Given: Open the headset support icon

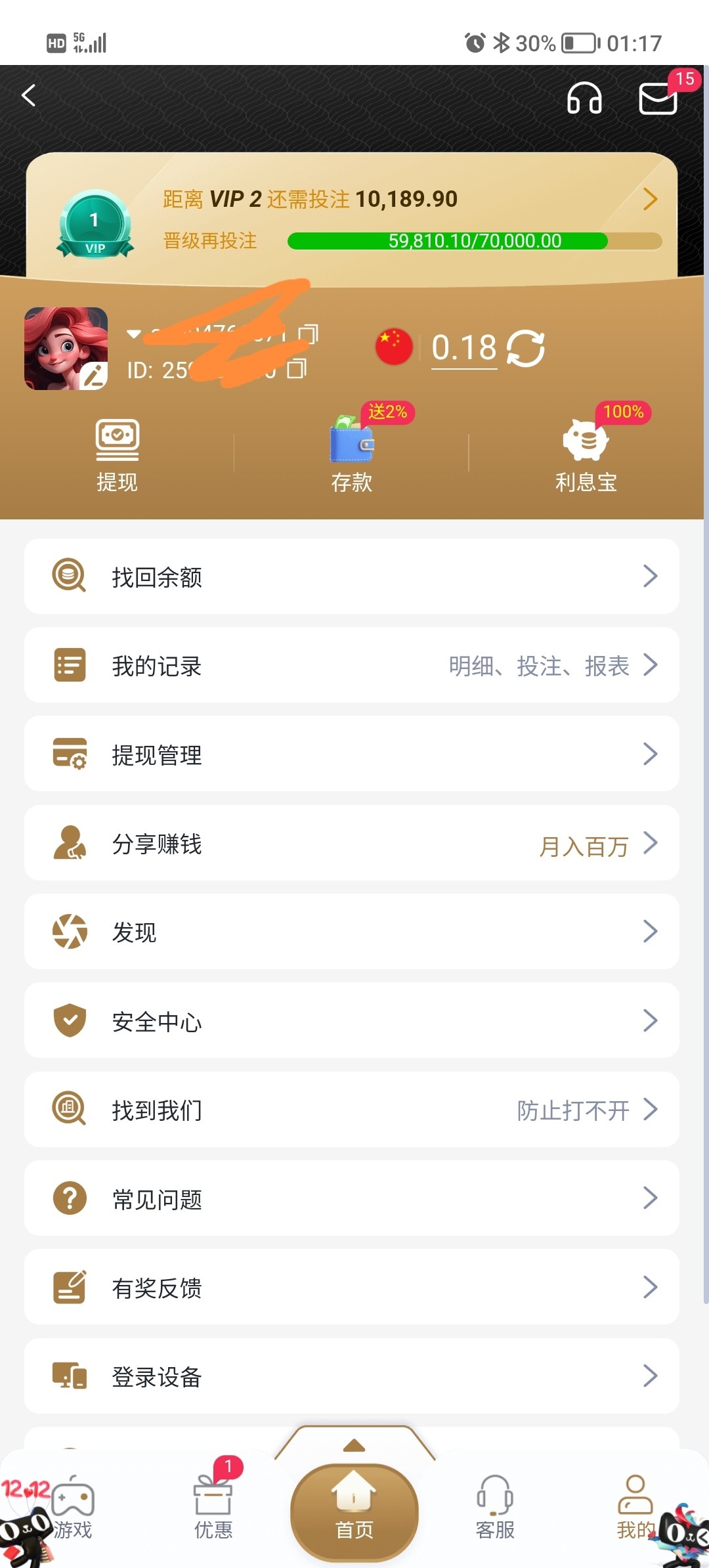Looking at the screenshot, I should pos(584,98).
